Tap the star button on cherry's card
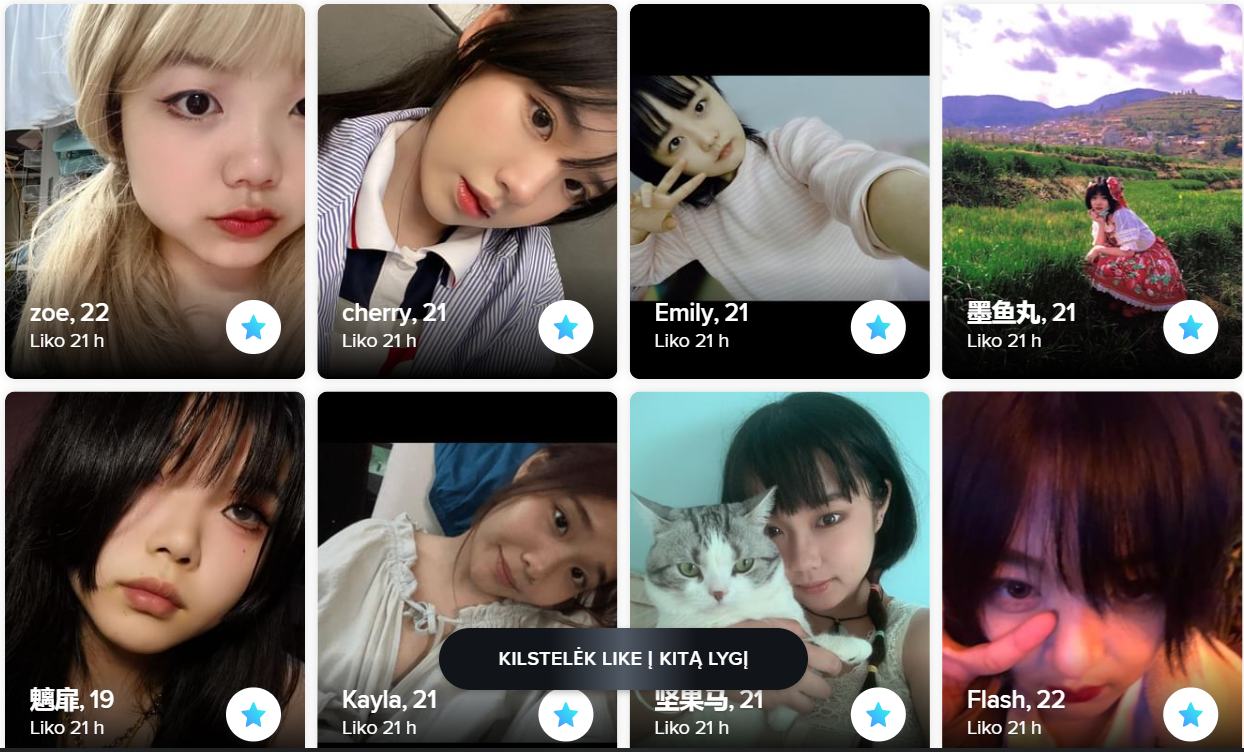Screen dimensions: 1244x752 tap(566, 327)
